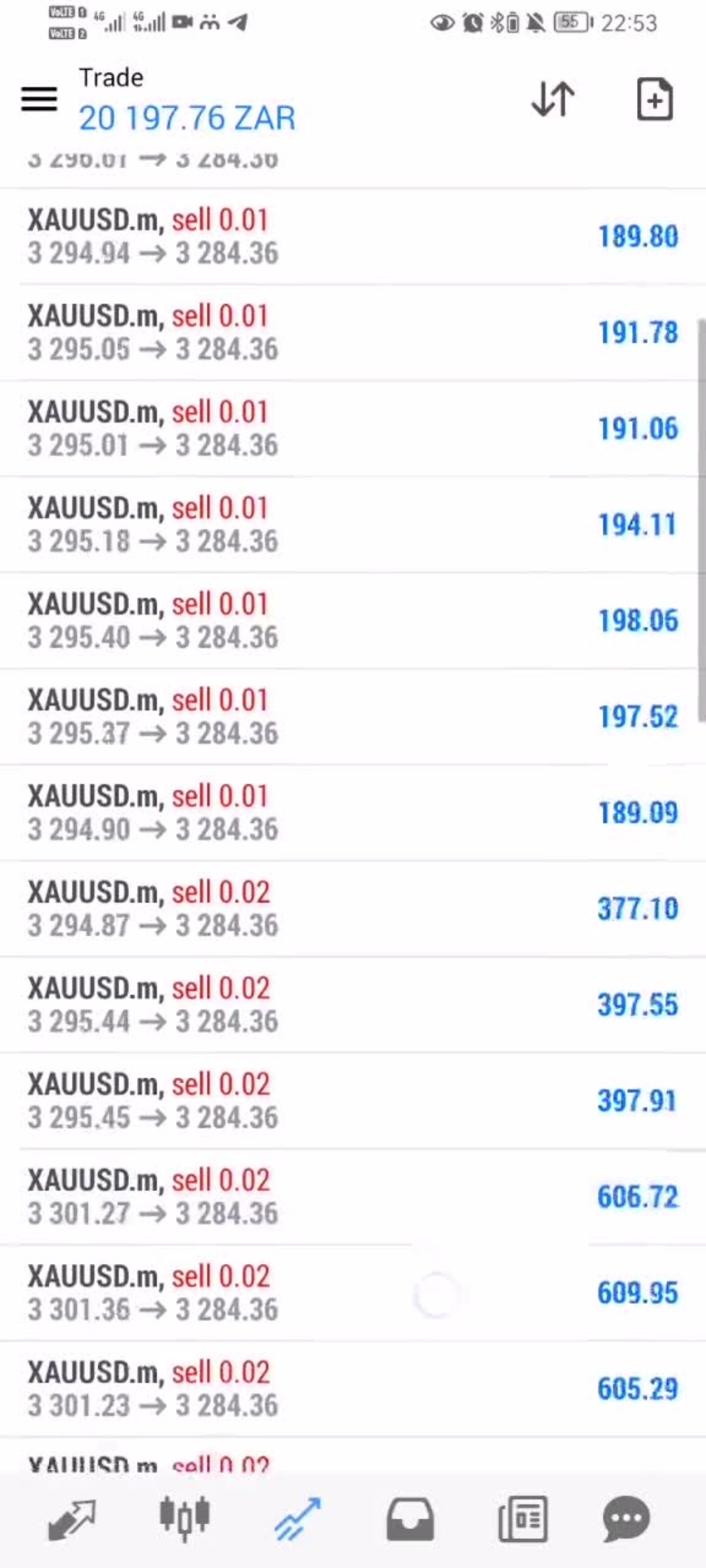Open the hamburger drawer menu
The width and height of the screenshot is (706, 1568).
point(39,99)
